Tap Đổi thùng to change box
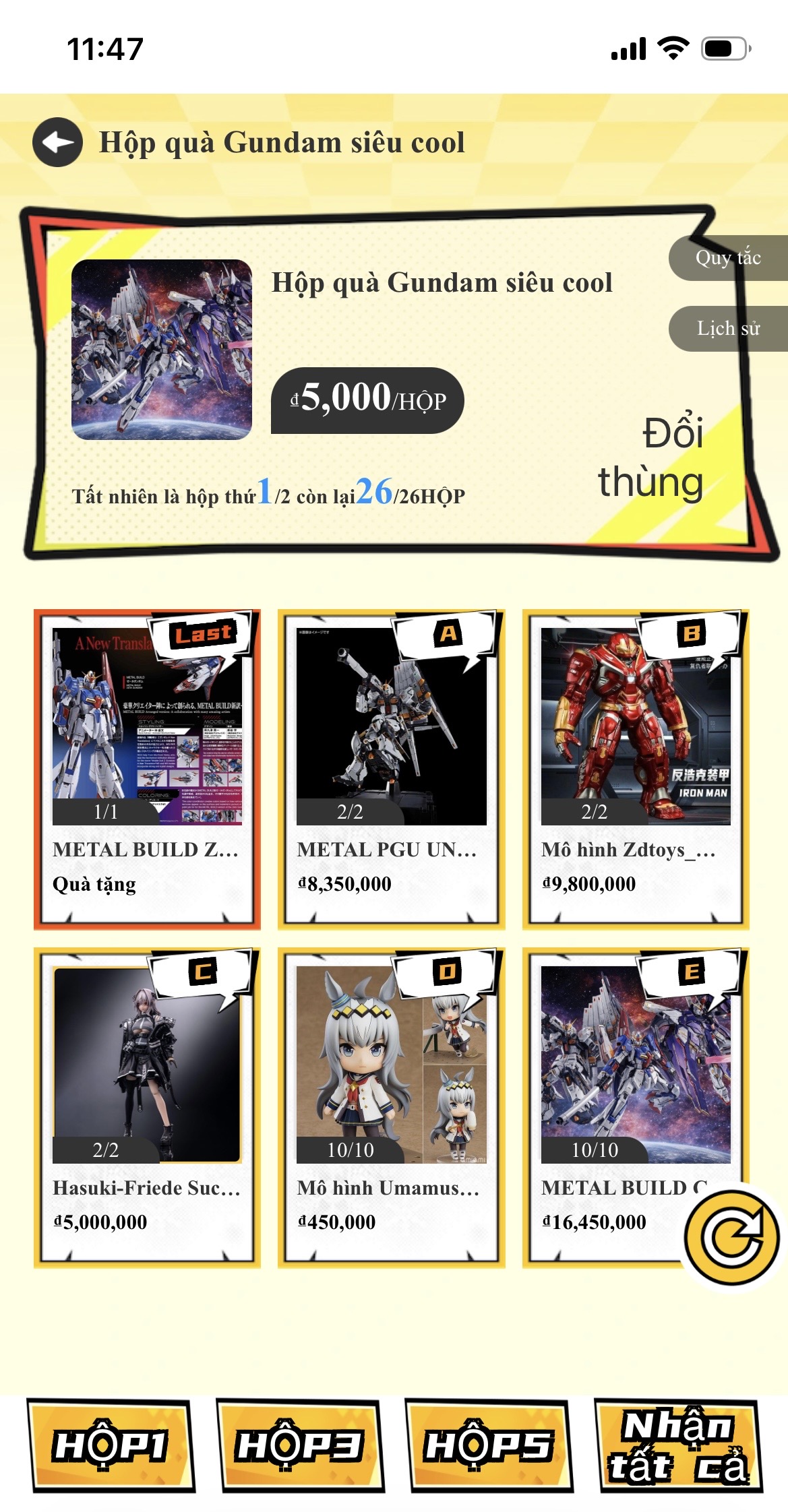Image resolution: width=788 pixels, height=1512 pixels. click(x=651, y=458)
